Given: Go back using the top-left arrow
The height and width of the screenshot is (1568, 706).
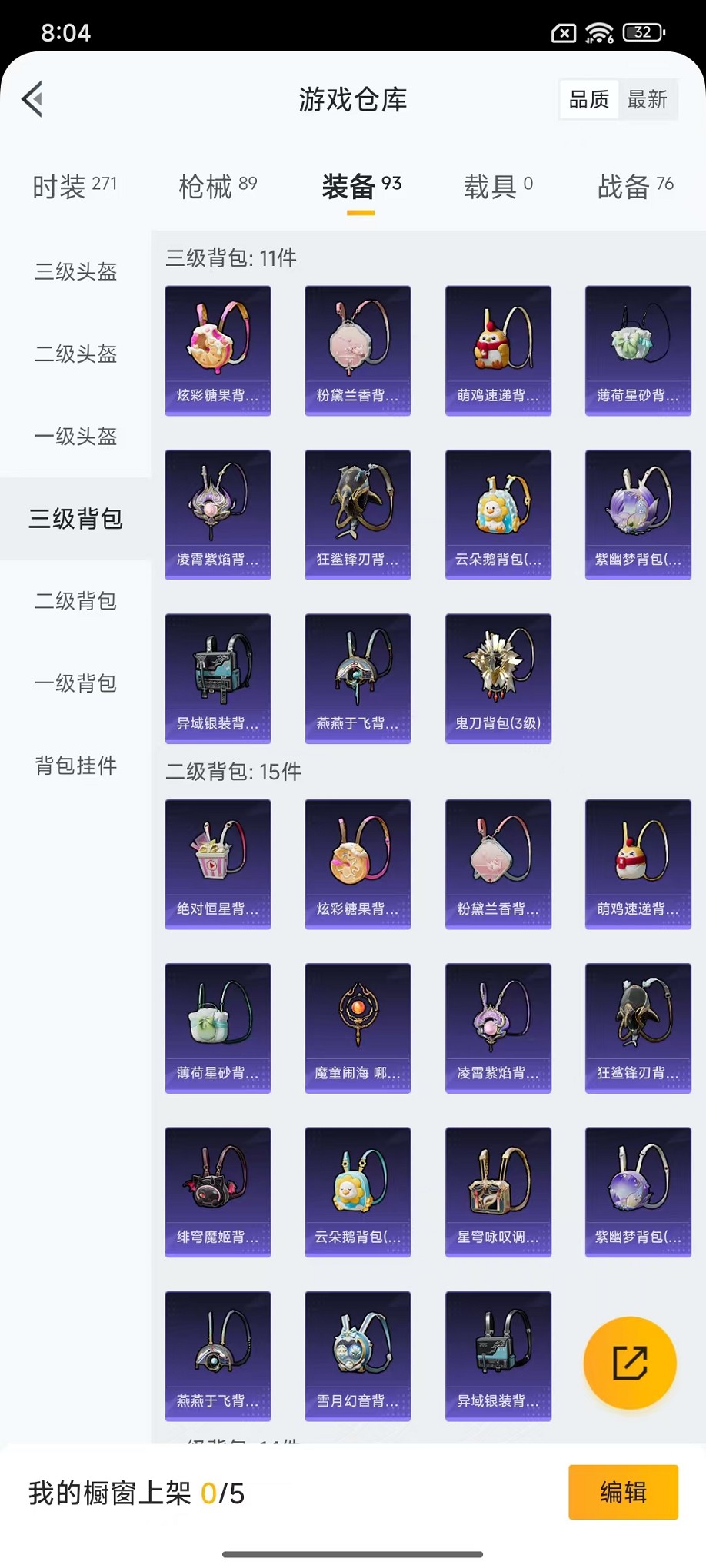Looking at the screenshot, I should (x=32, y=99).
